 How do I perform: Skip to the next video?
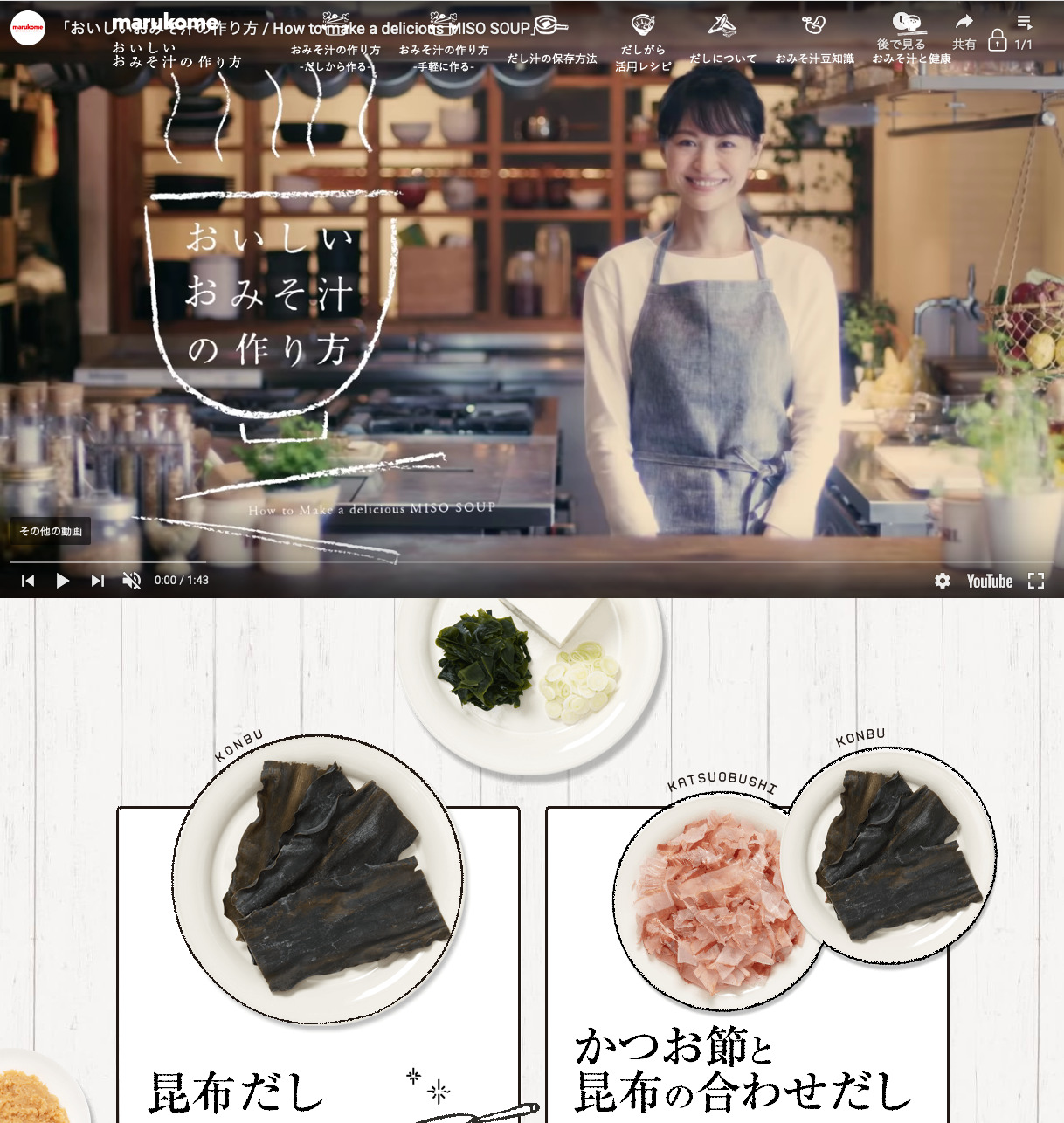pos(97,581)
